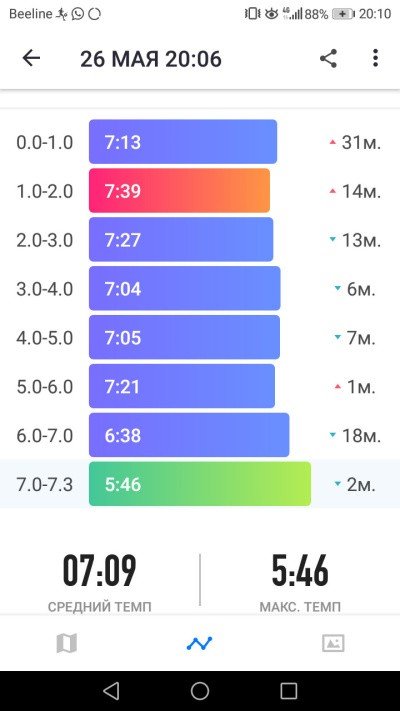The image size is (400, 711).
Task: Tap the system home button
Action: pos(200,691)
